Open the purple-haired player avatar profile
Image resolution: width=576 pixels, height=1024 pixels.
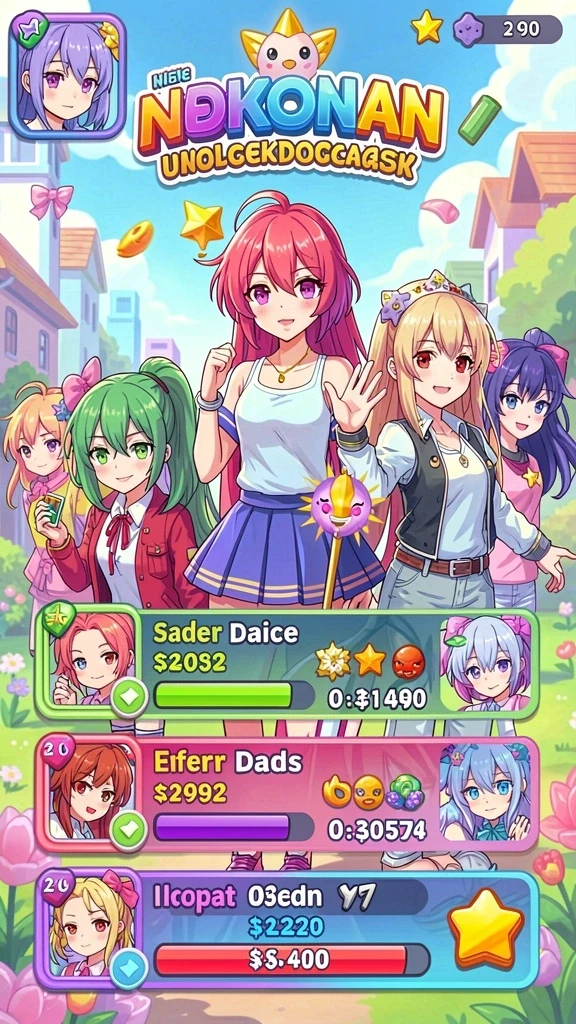point(67,74)
